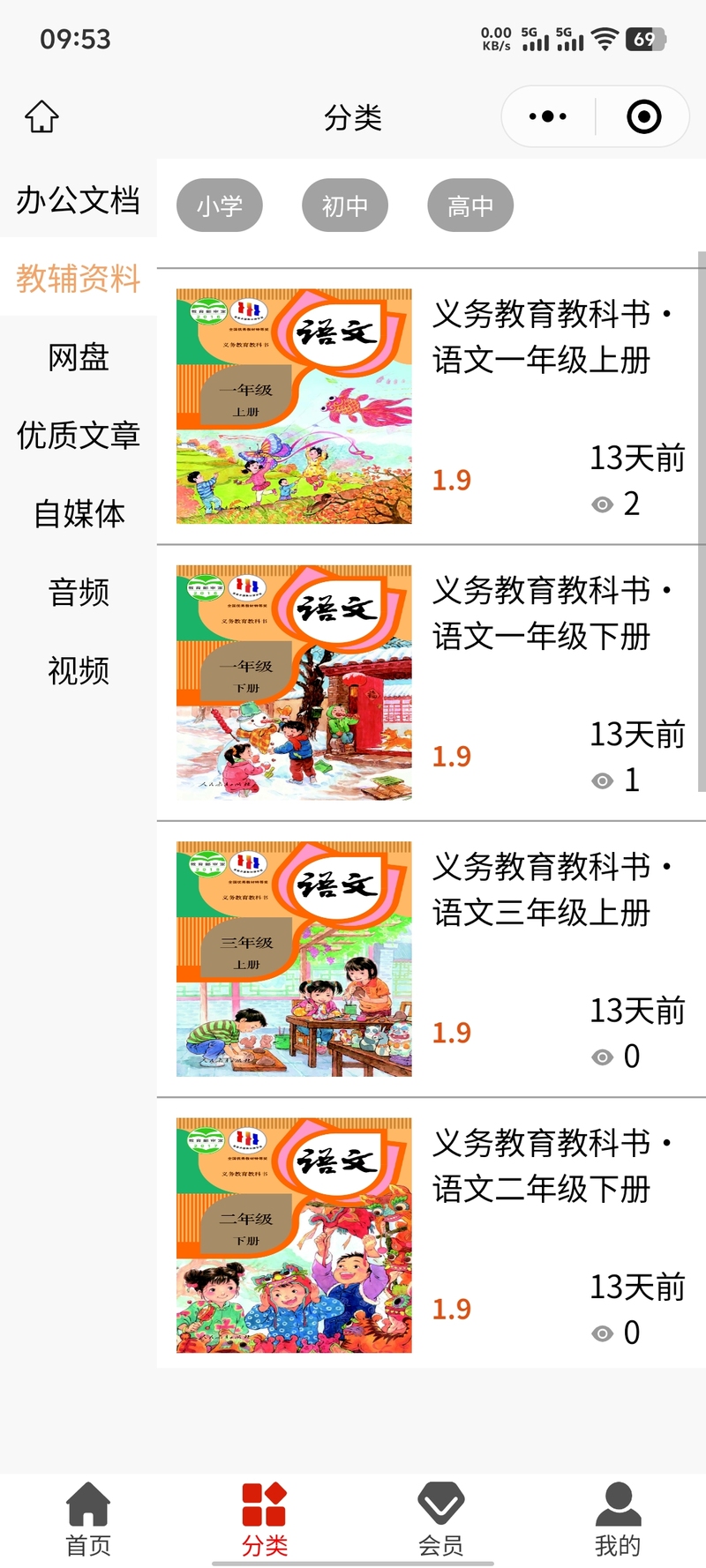
Task: Select the 办公文档 category
Action: click(79, 200)
